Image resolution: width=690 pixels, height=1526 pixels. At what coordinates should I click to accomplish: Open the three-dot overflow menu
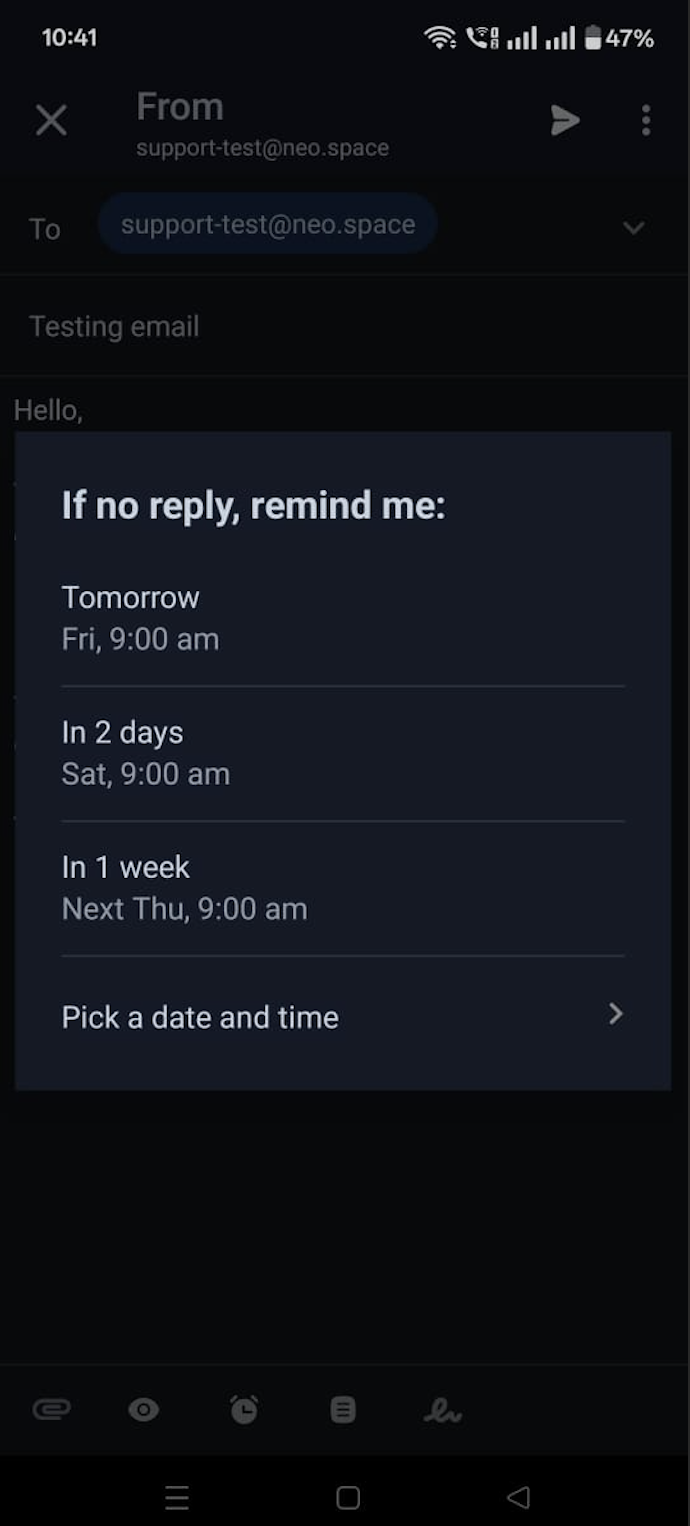[646, 121]
